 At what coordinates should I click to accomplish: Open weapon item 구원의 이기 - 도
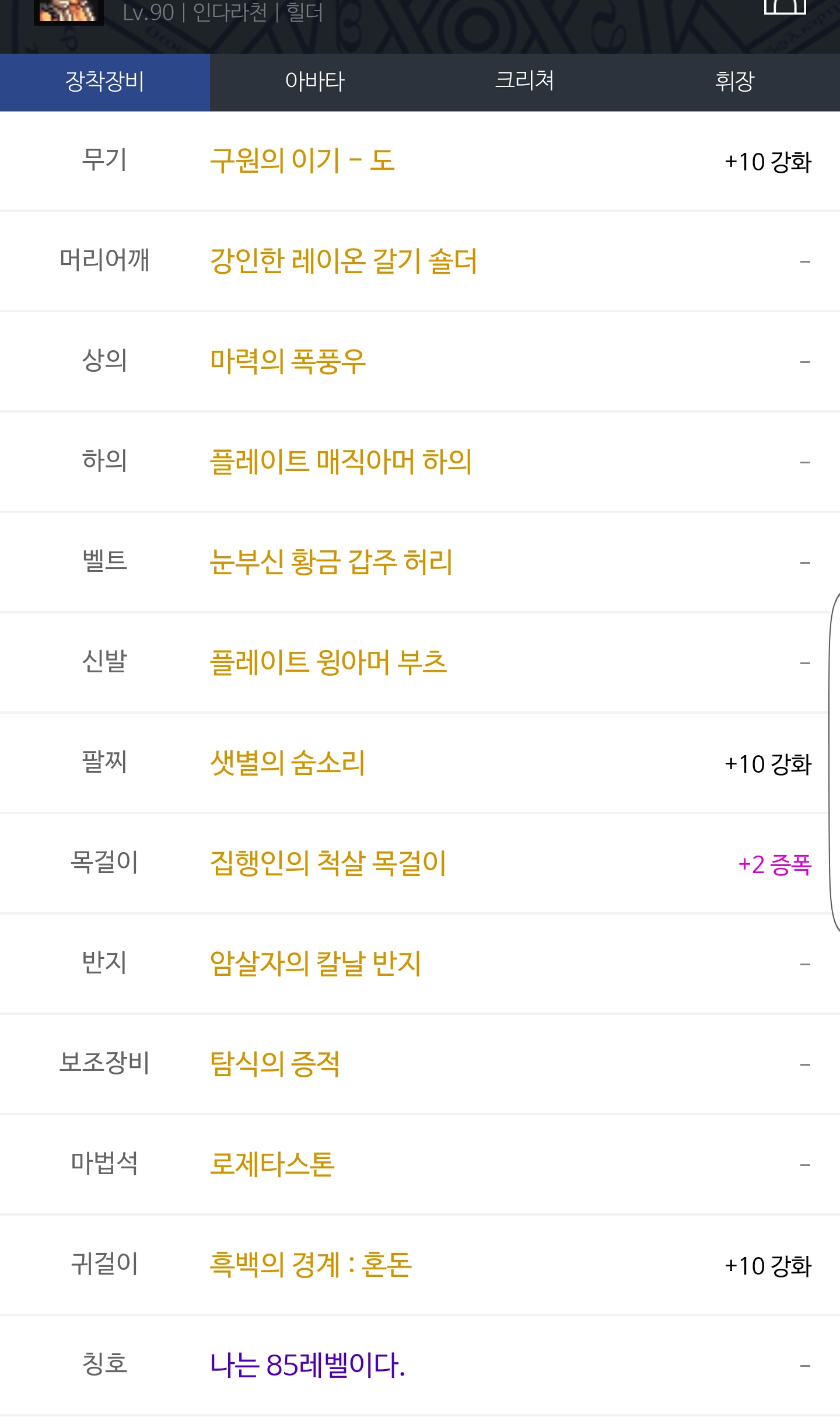[302, 160]
